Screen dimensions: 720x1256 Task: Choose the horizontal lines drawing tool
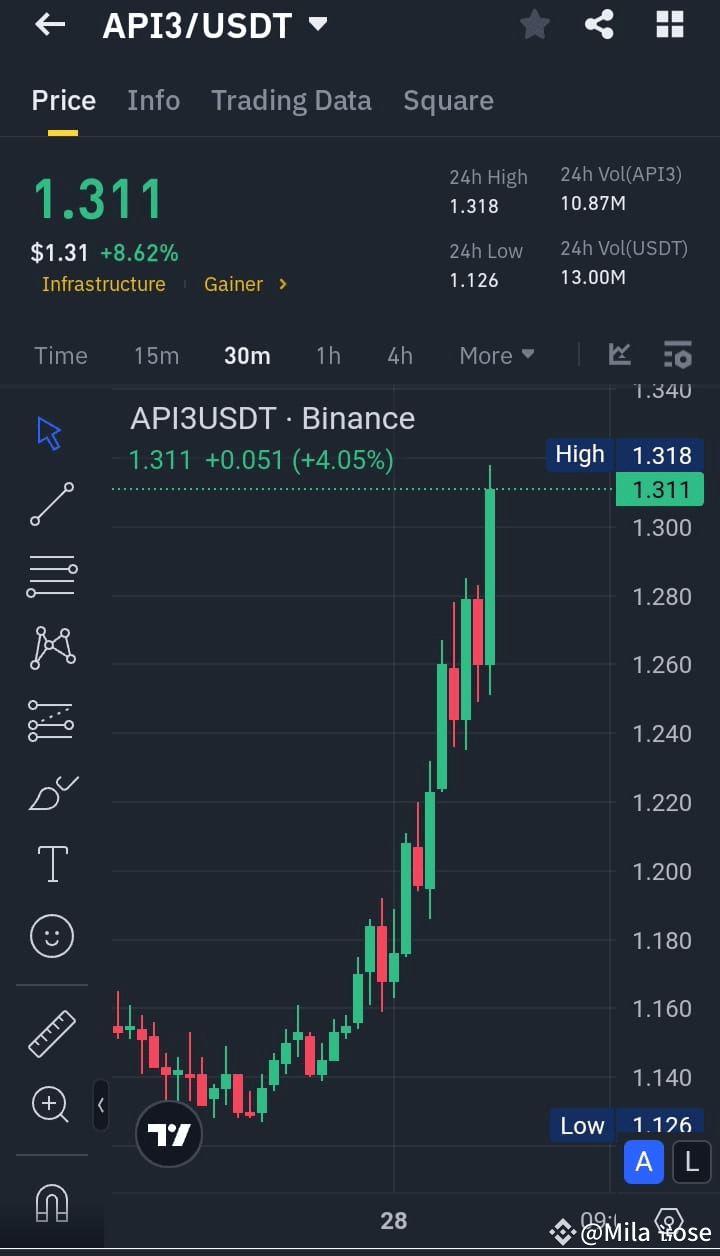51,576
